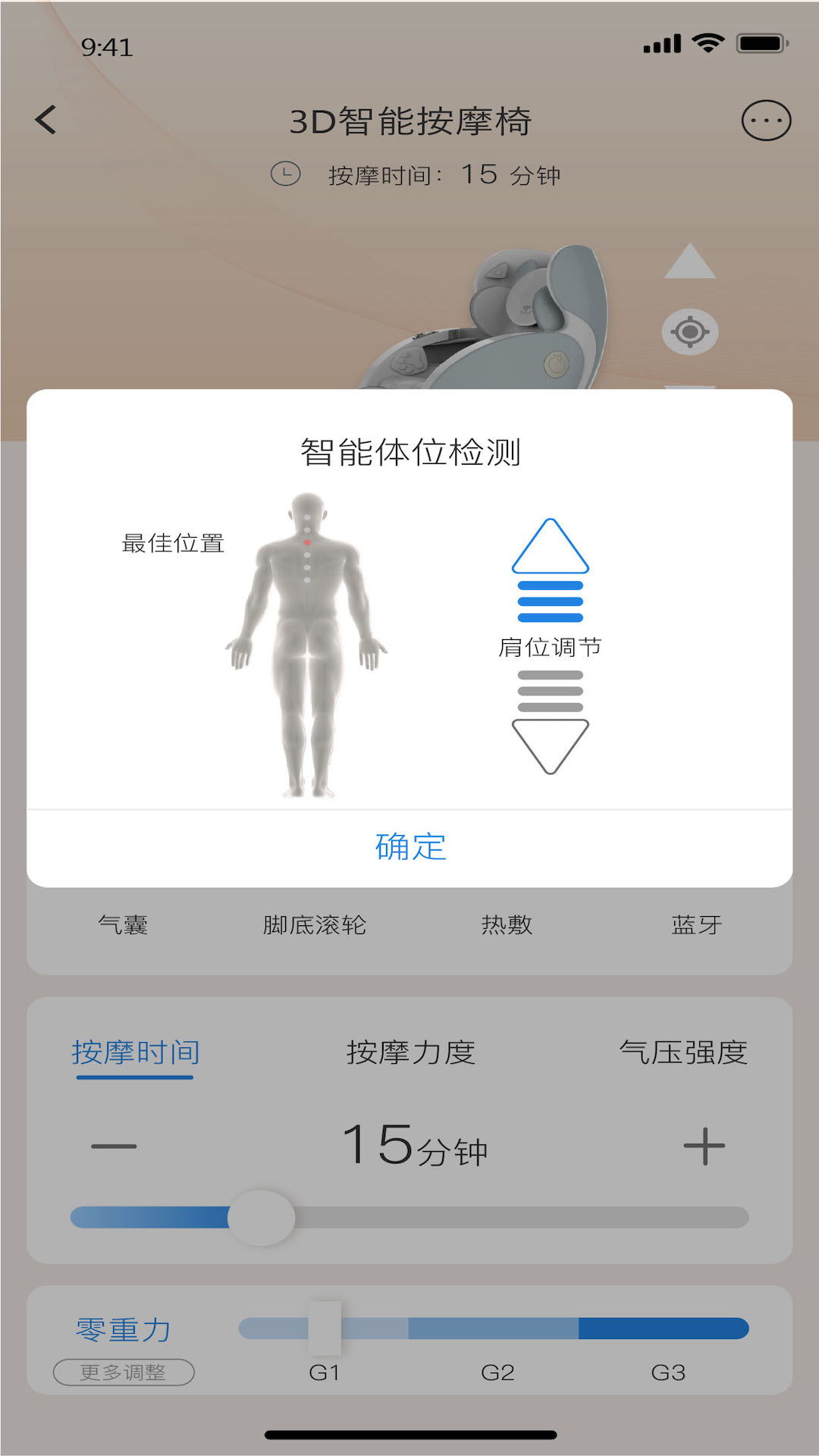The height and width of the screenshot is (1456, 819).
Task: Click the position detection target icon
Action: (x=689, y=331)
